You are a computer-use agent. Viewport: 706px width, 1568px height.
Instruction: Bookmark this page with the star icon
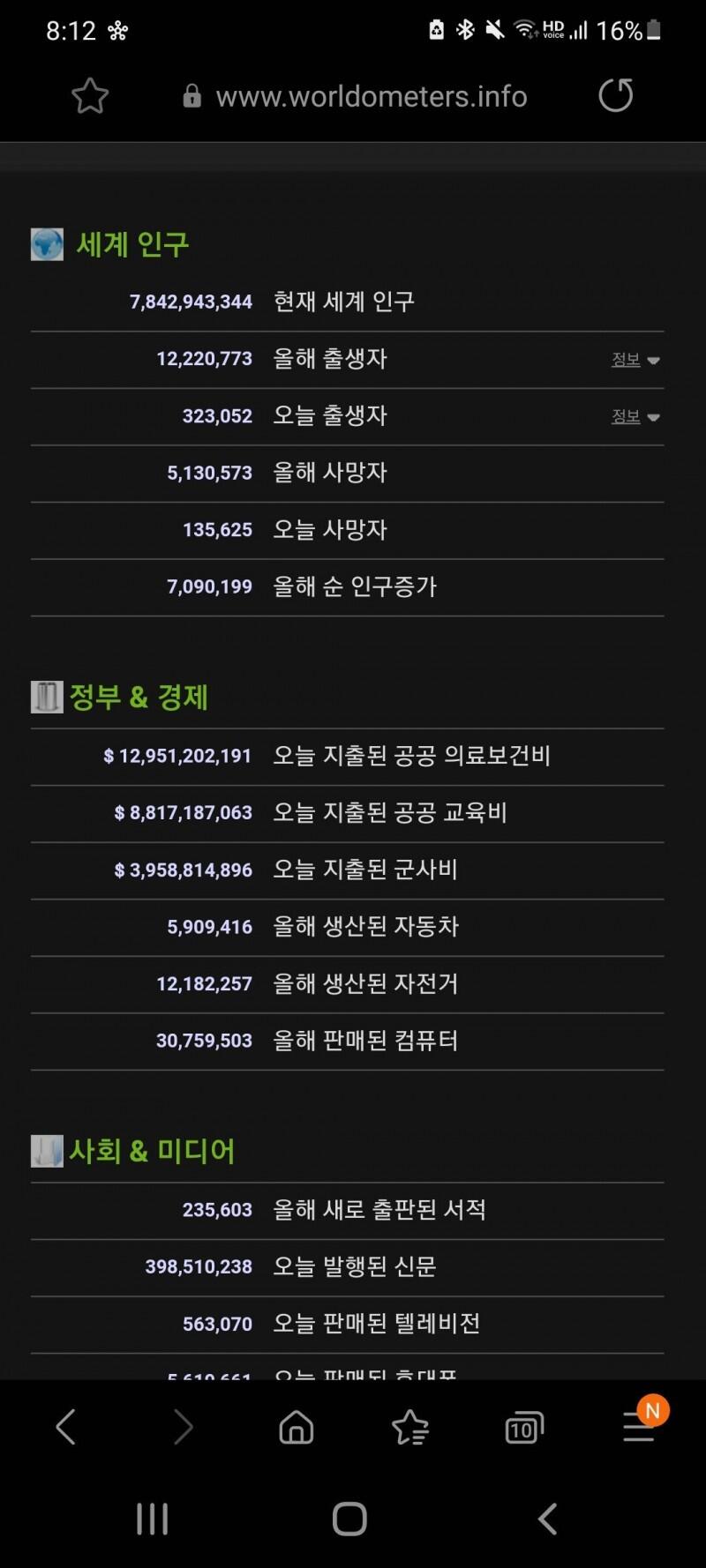[89, 96]
